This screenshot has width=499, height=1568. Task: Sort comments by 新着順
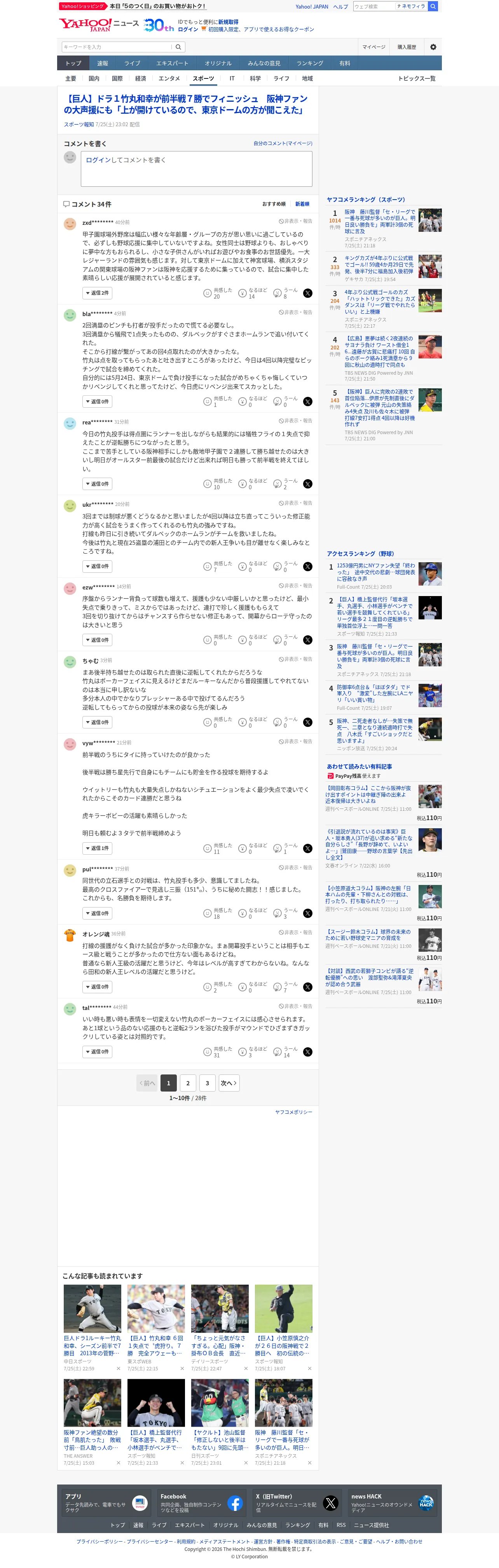(302, 204)
